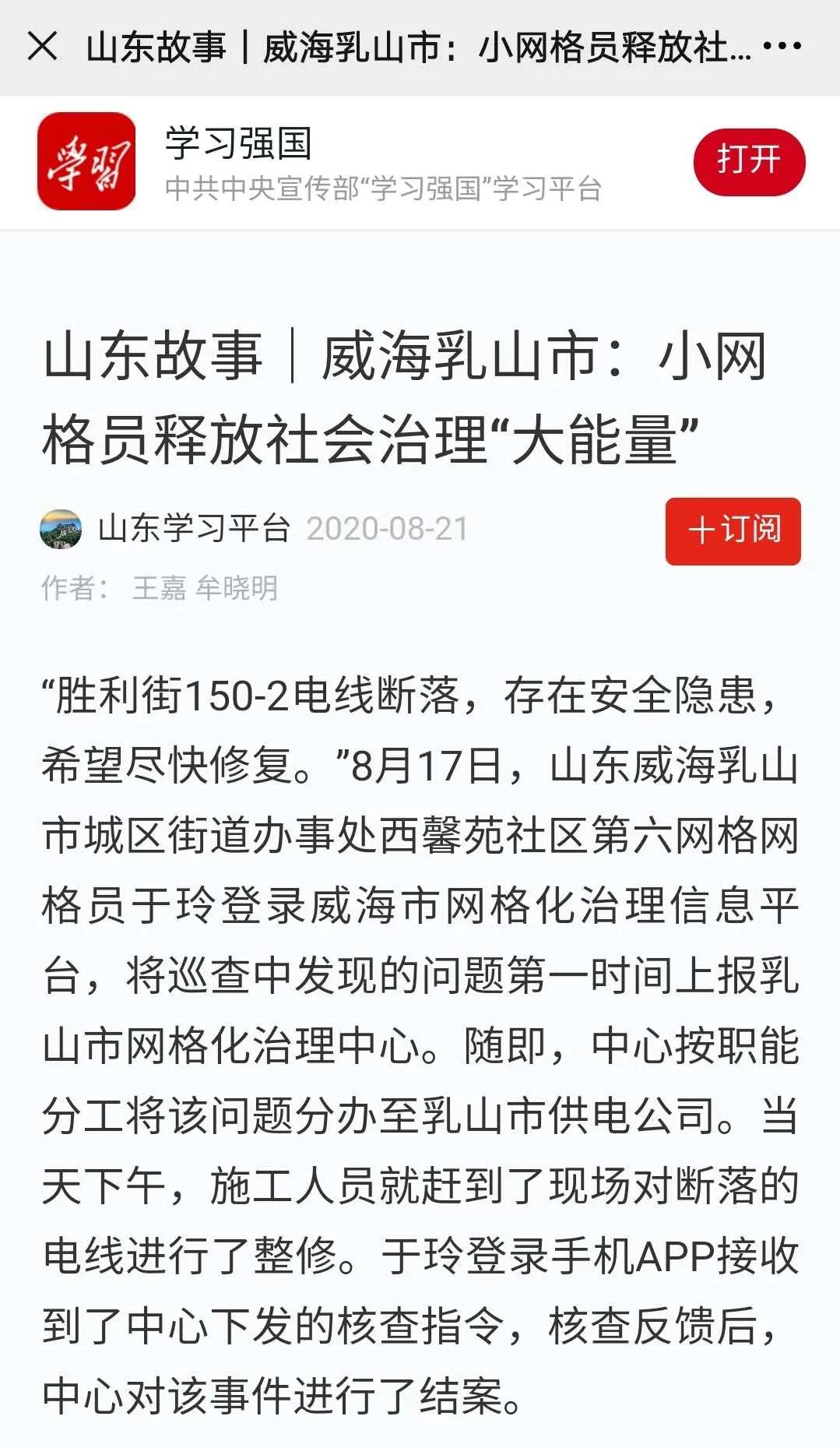
Task: Tap the 学习强国 app banner
Action: 381,163
